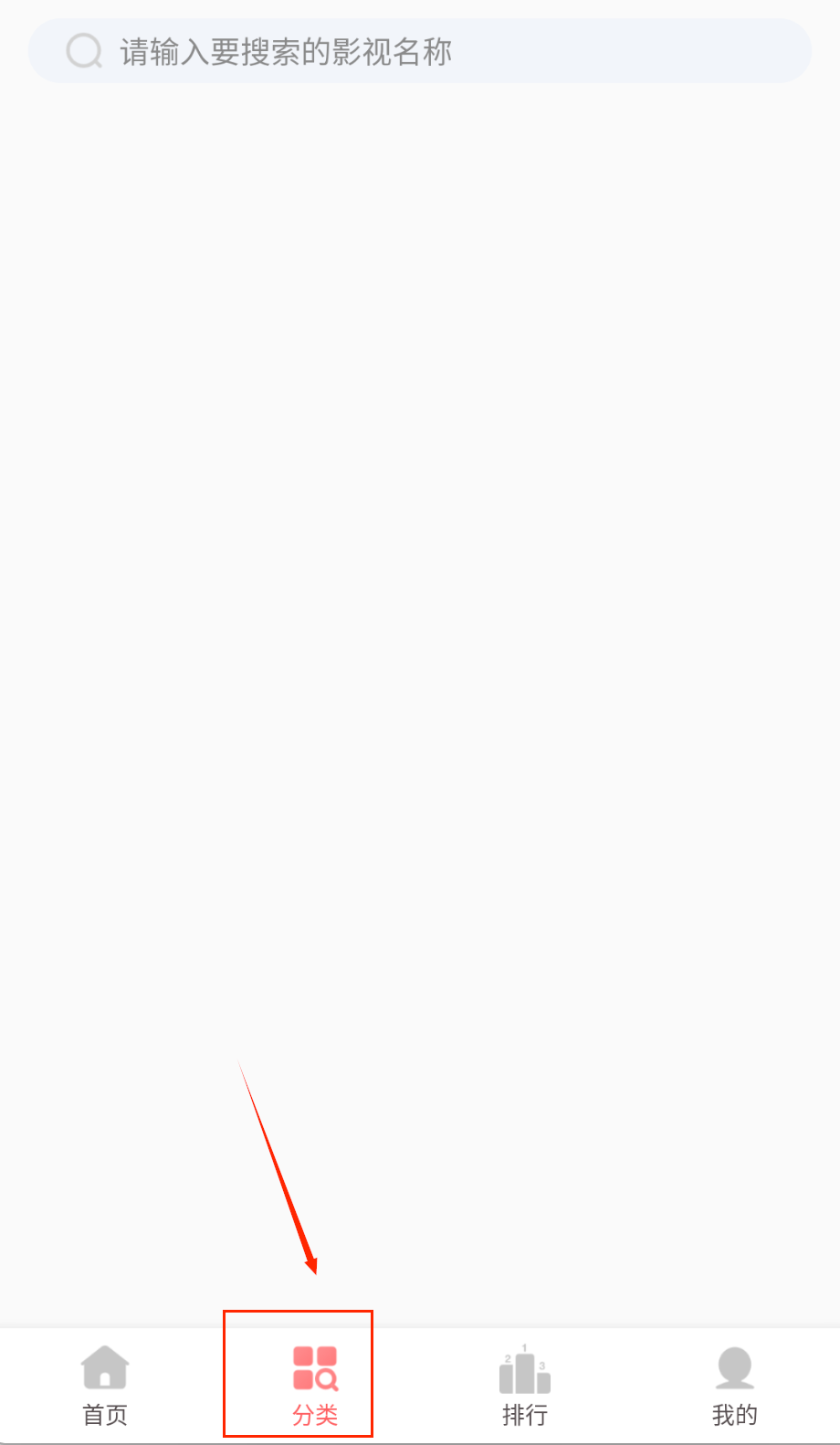Switch to the 排行 ranking tab

(525, 1385)
